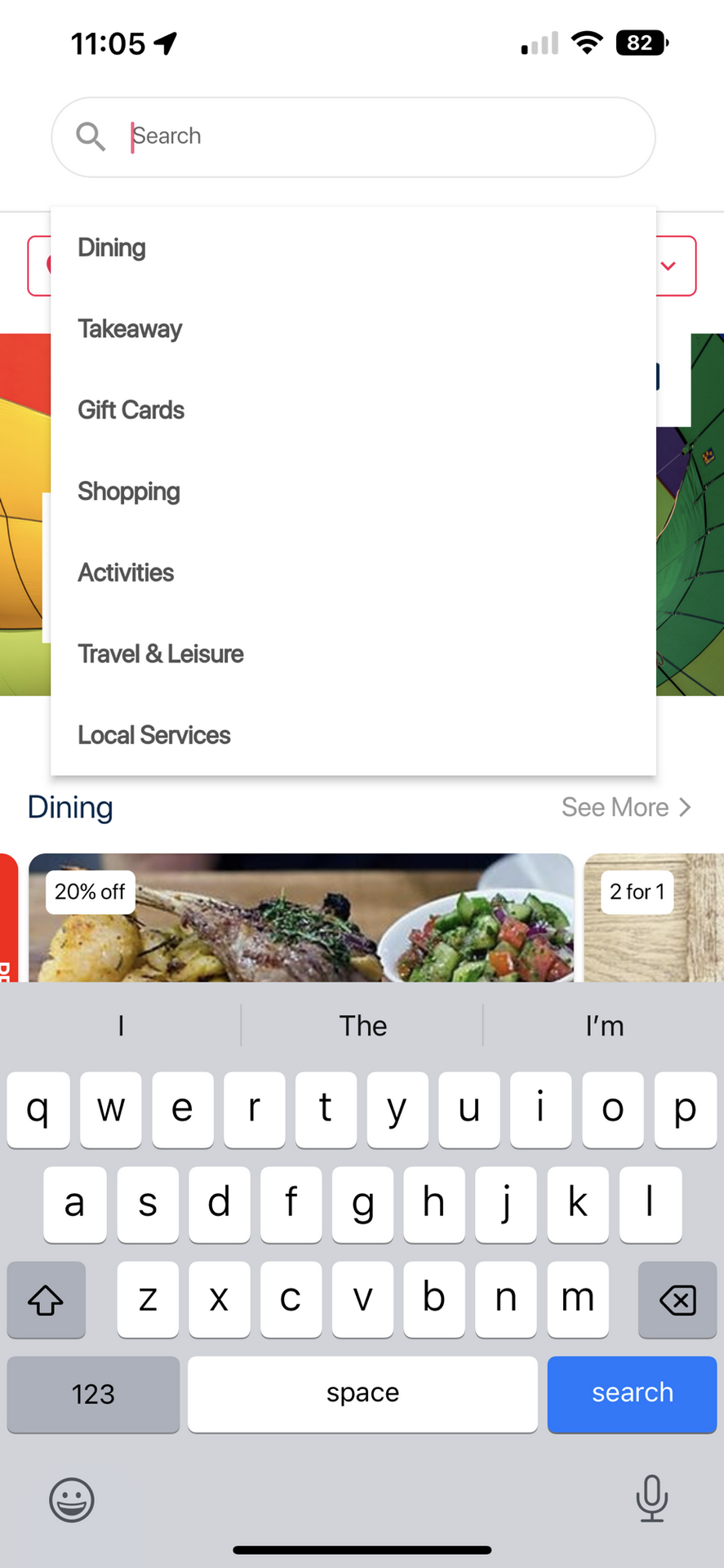Open the Local Services category
Image resolution: width=724 pixels, height=1568 pixels.
click(353, 735)
